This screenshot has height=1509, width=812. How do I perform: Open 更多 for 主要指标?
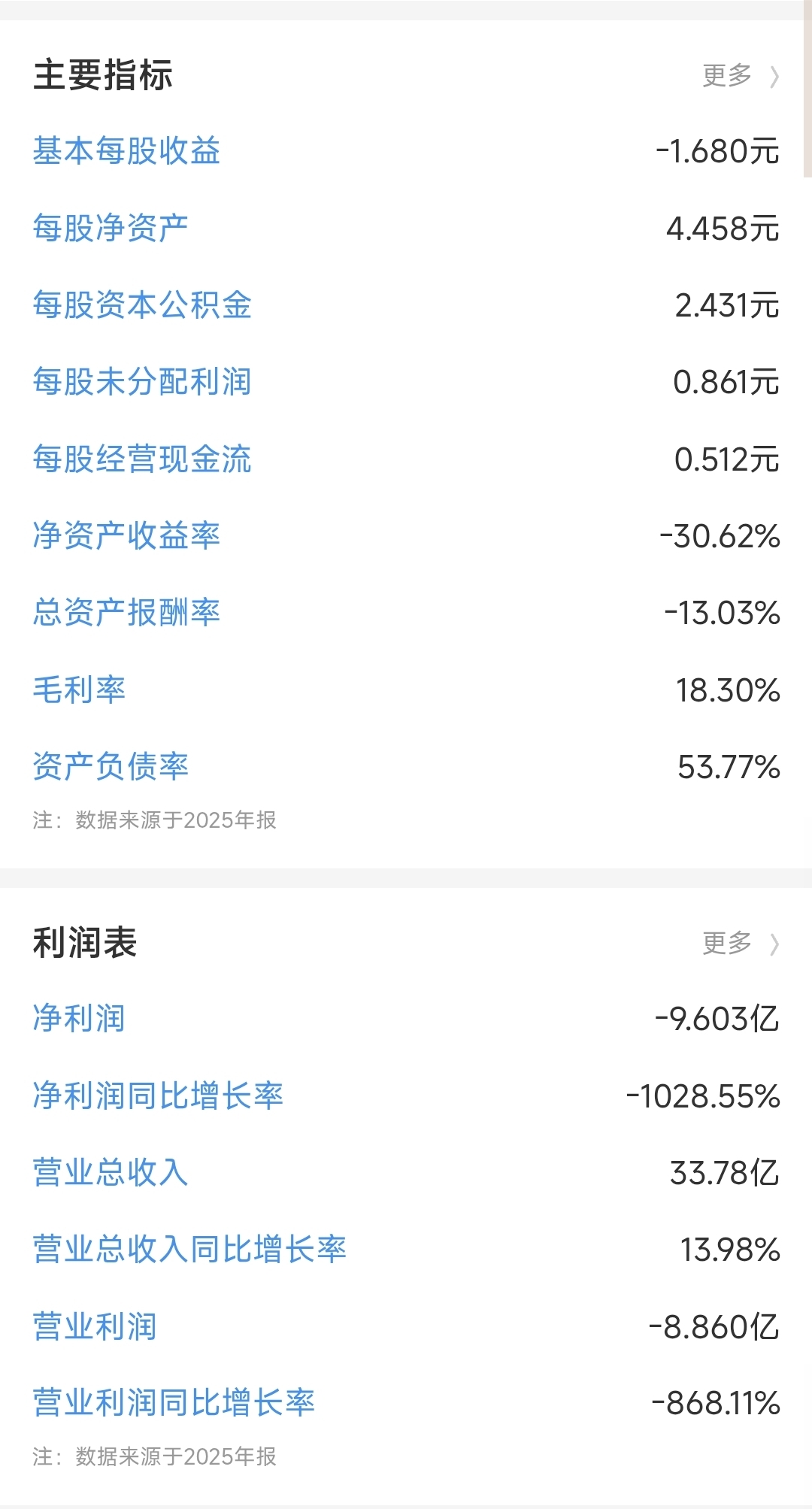[740, 76]
